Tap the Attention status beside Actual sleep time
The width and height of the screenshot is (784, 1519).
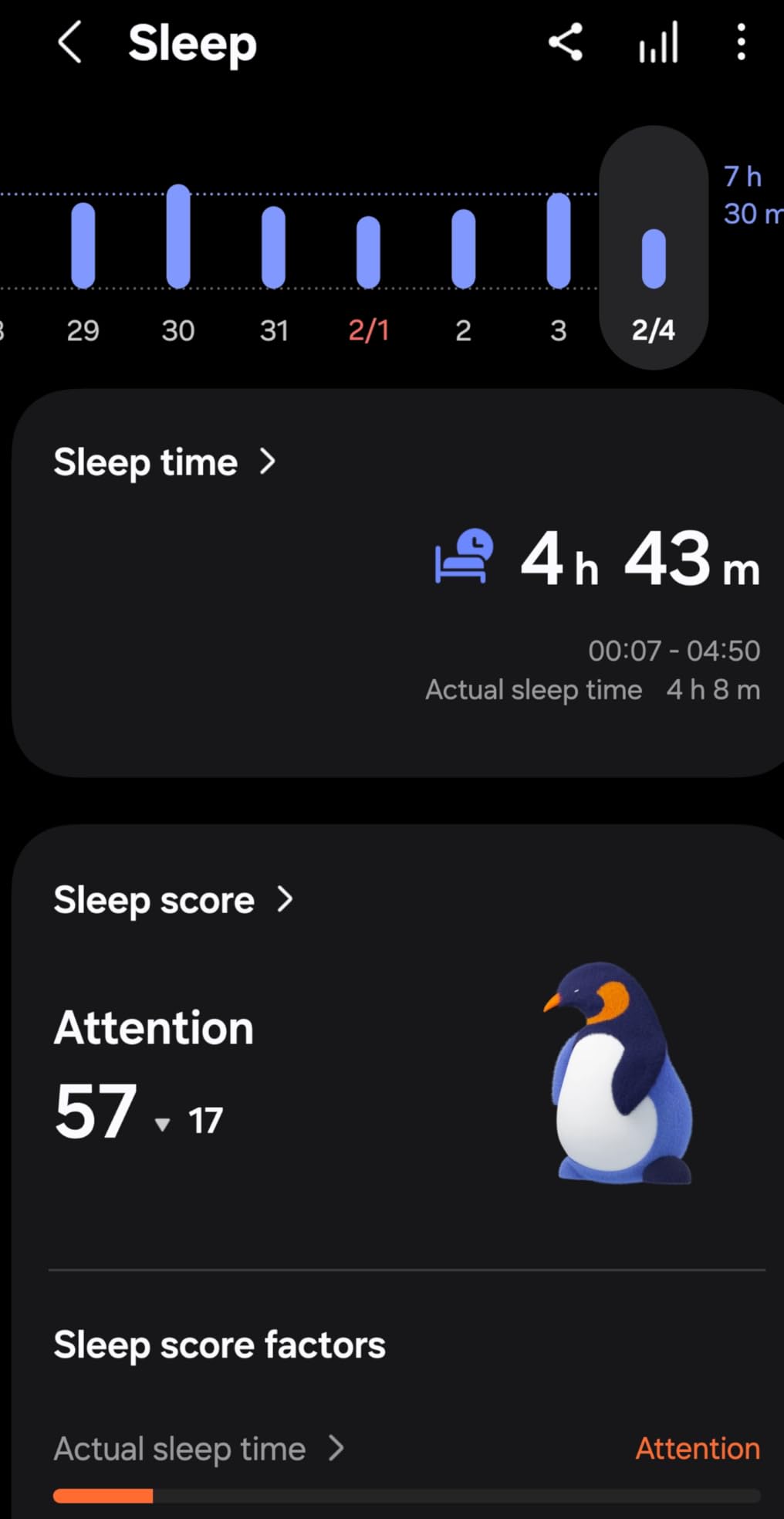tap(697, 1449)
